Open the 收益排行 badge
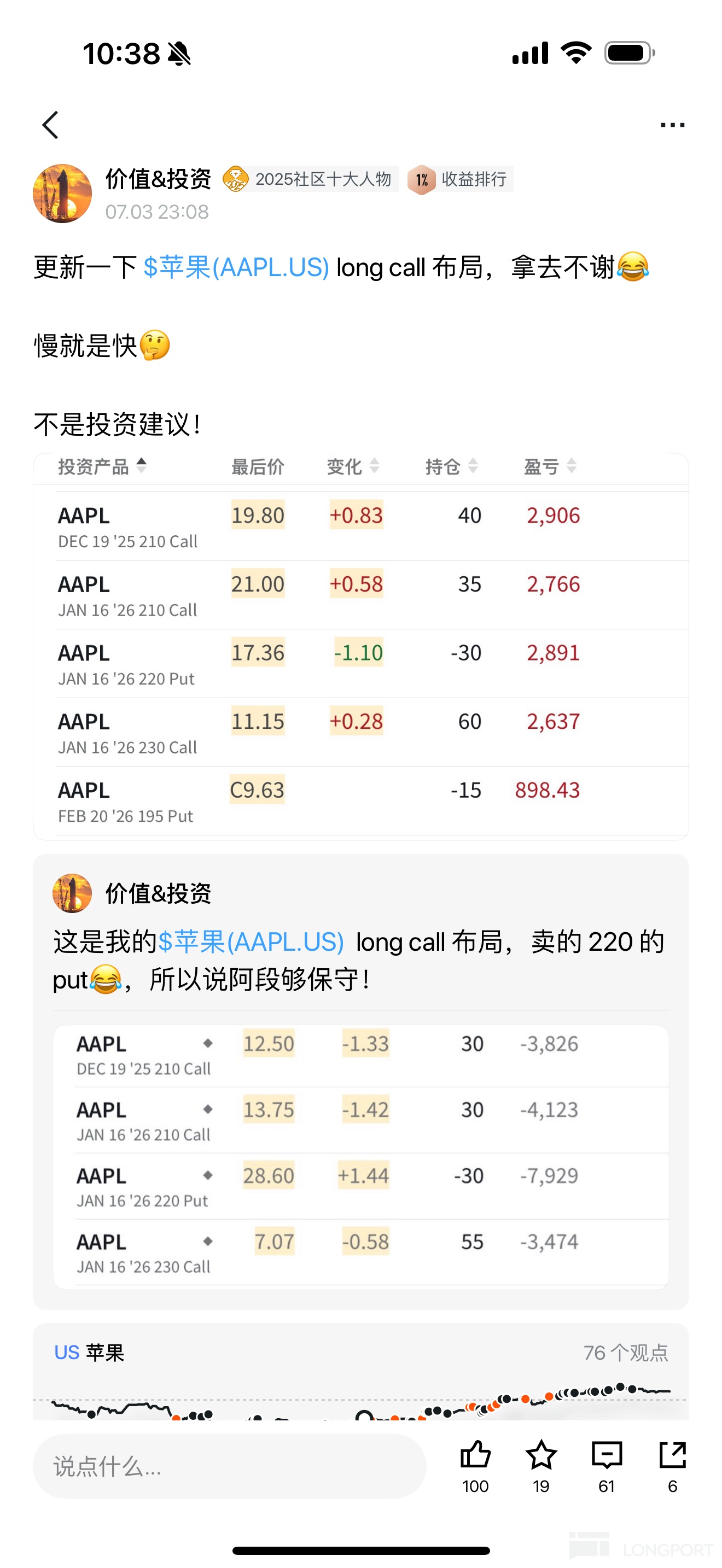 (x=460, y=179)
